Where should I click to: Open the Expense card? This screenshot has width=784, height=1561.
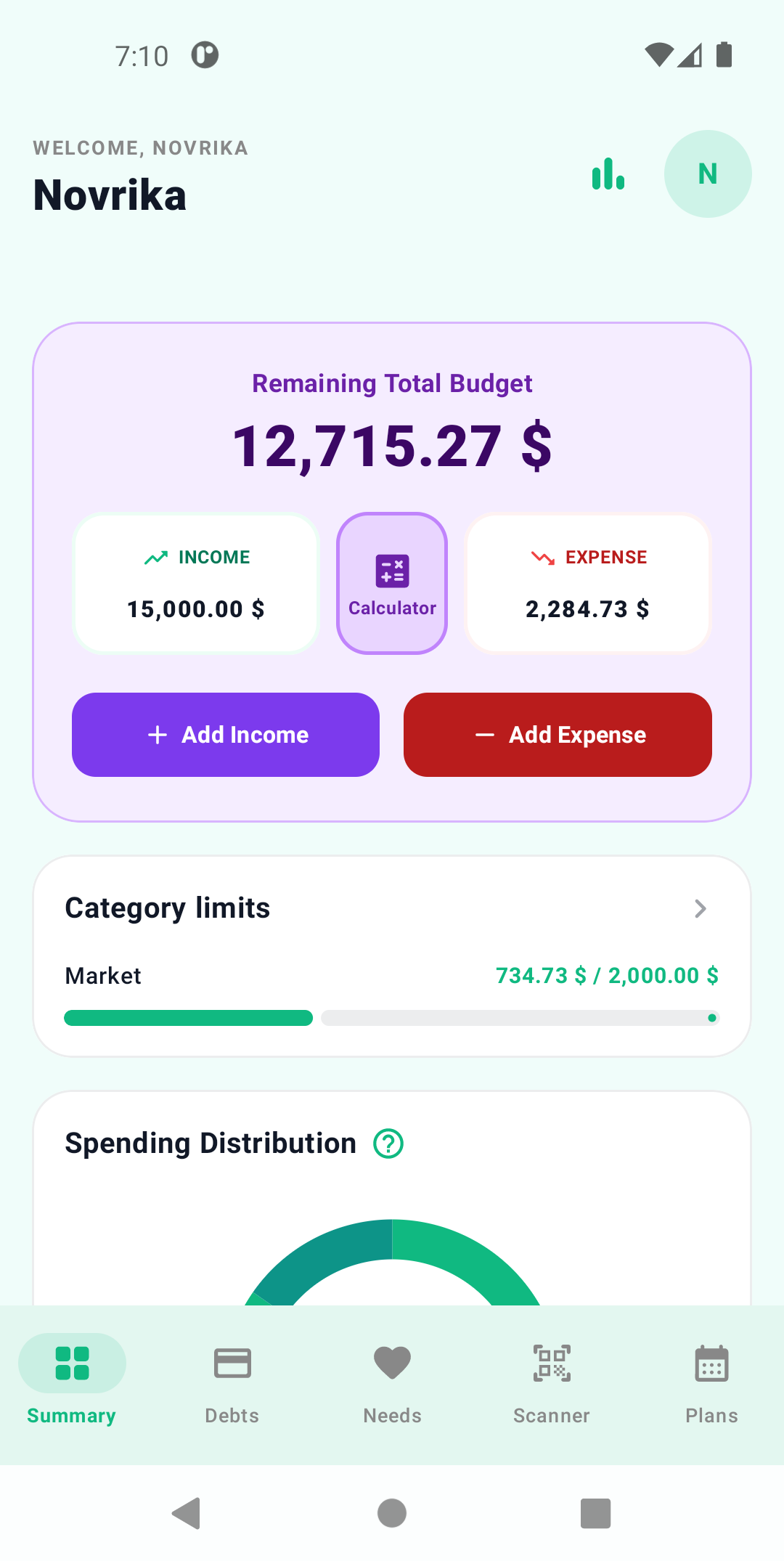coord(588,584)
